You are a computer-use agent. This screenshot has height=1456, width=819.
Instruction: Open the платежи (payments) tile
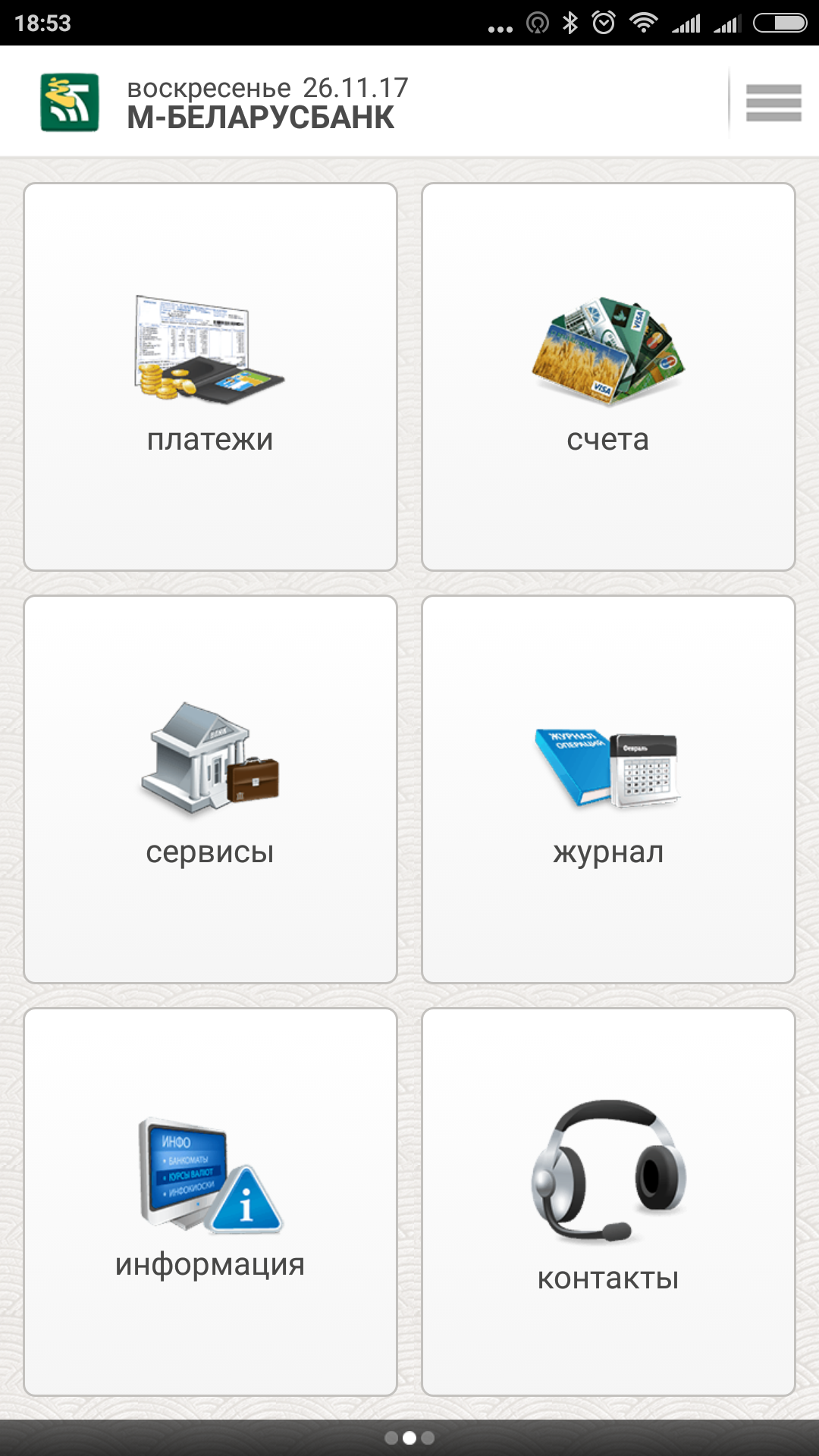coord(211,377)
